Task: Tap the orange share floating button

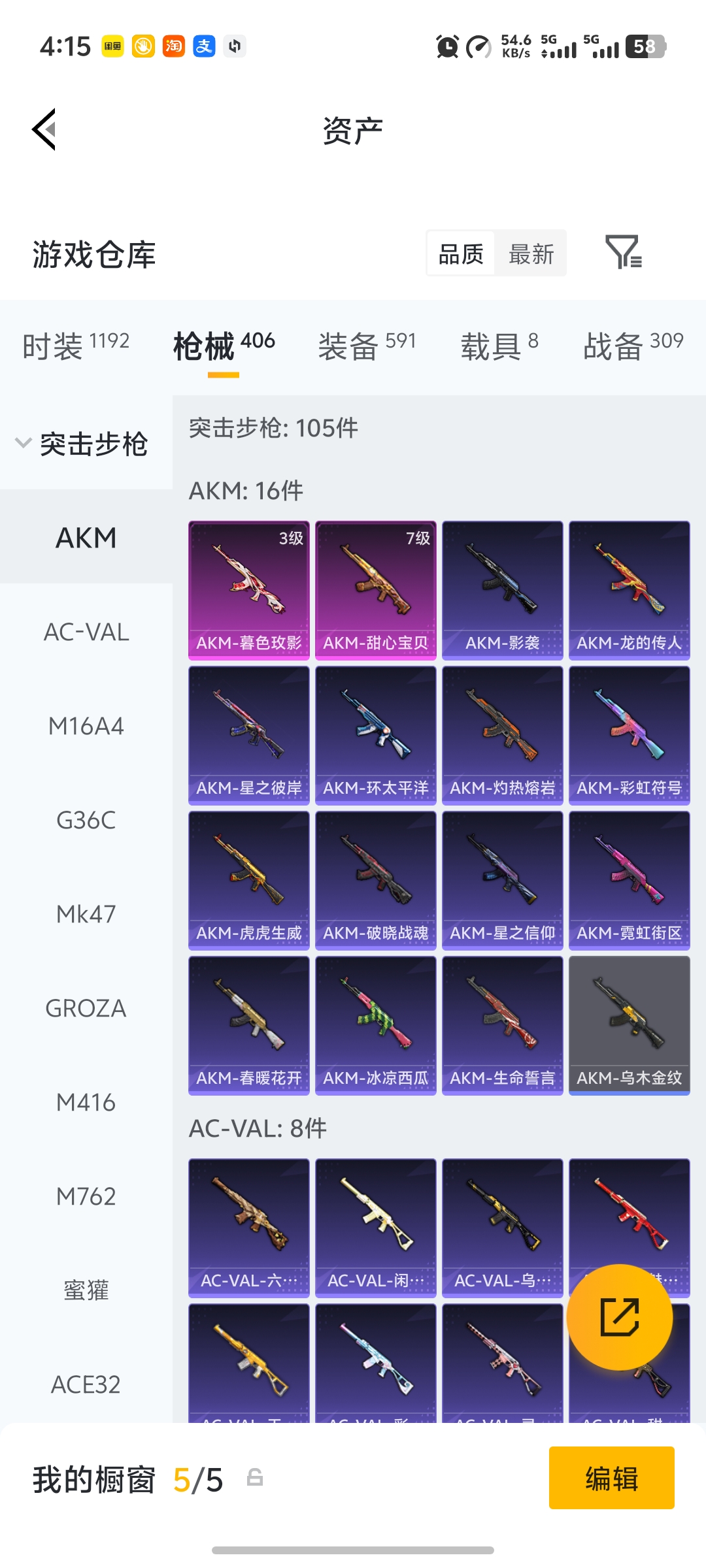Action: (619, 1317)
